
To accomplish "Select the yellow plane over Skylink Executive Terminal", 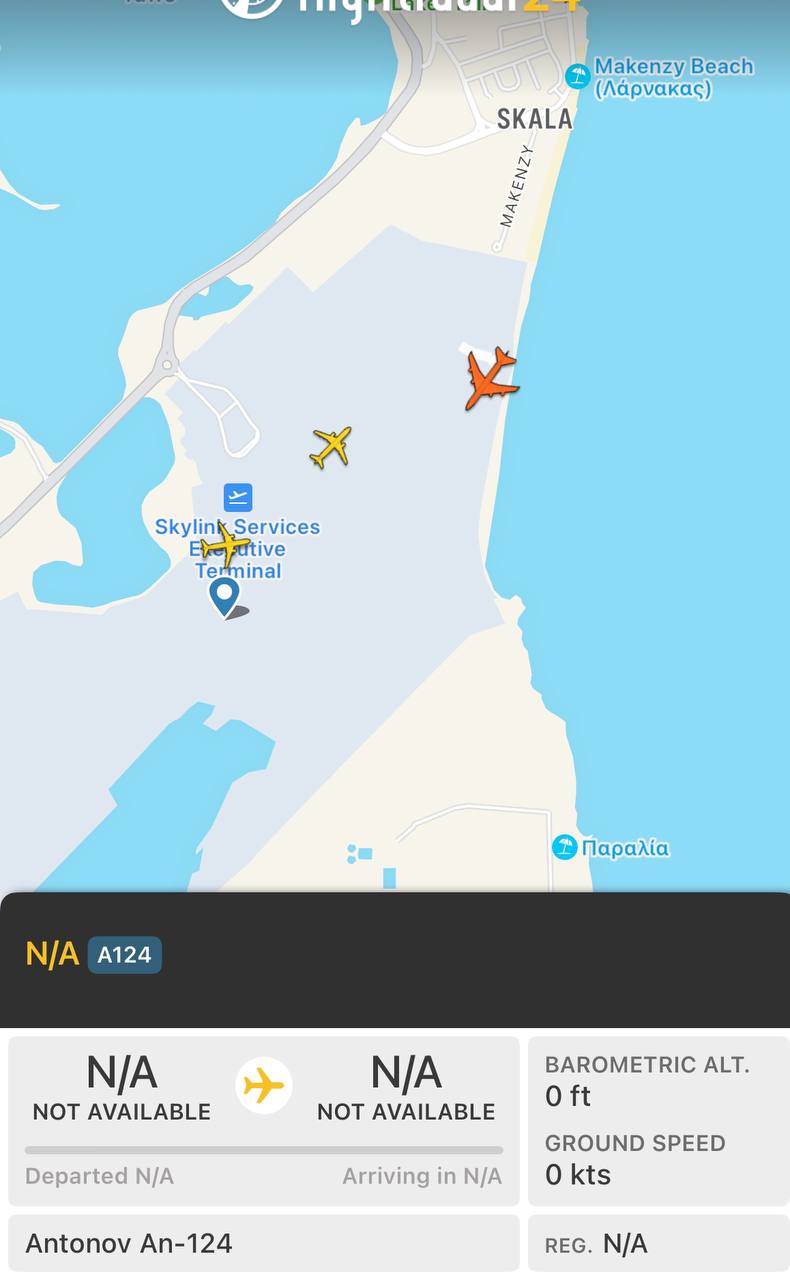I will tap(225, 546).
